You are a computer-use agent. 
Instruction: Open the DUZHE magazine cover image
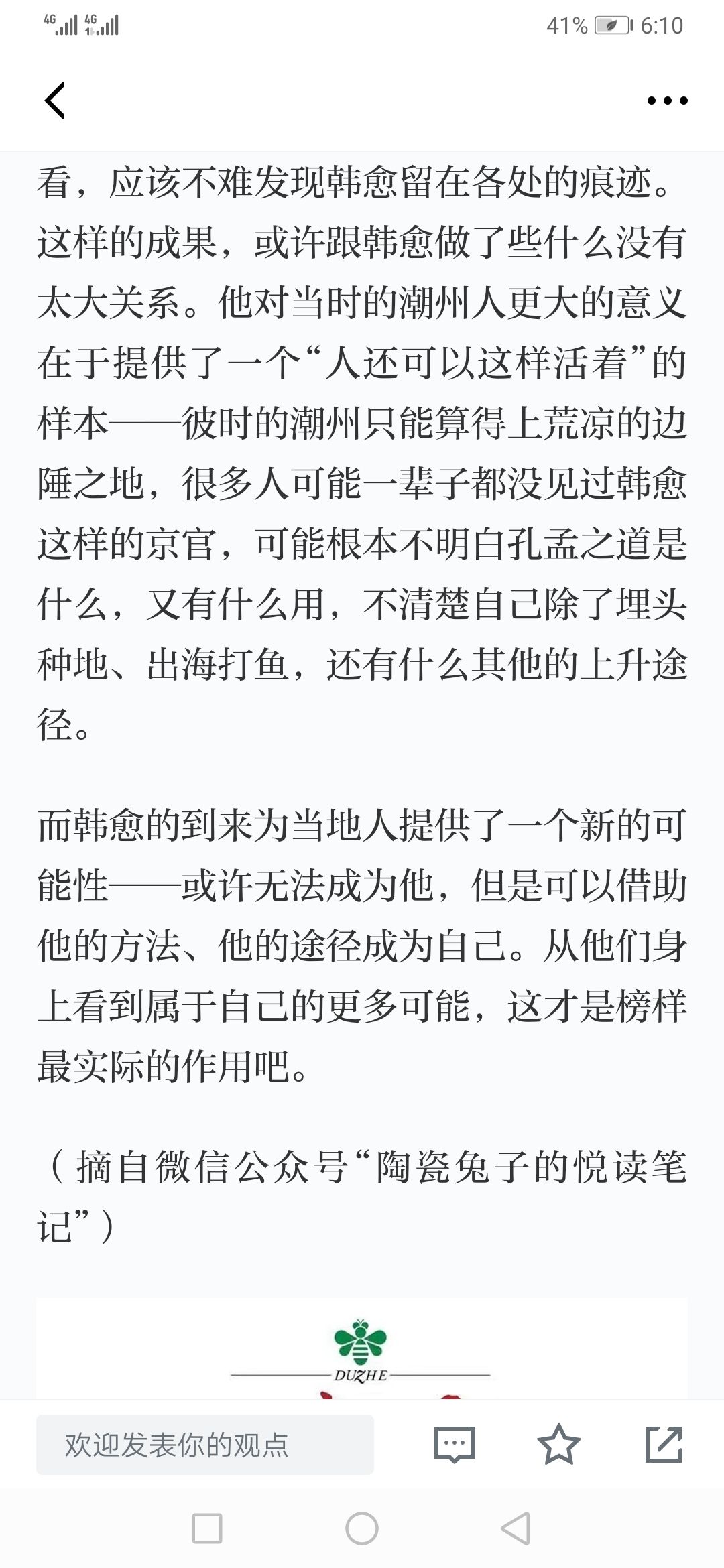coord(362,1348)
